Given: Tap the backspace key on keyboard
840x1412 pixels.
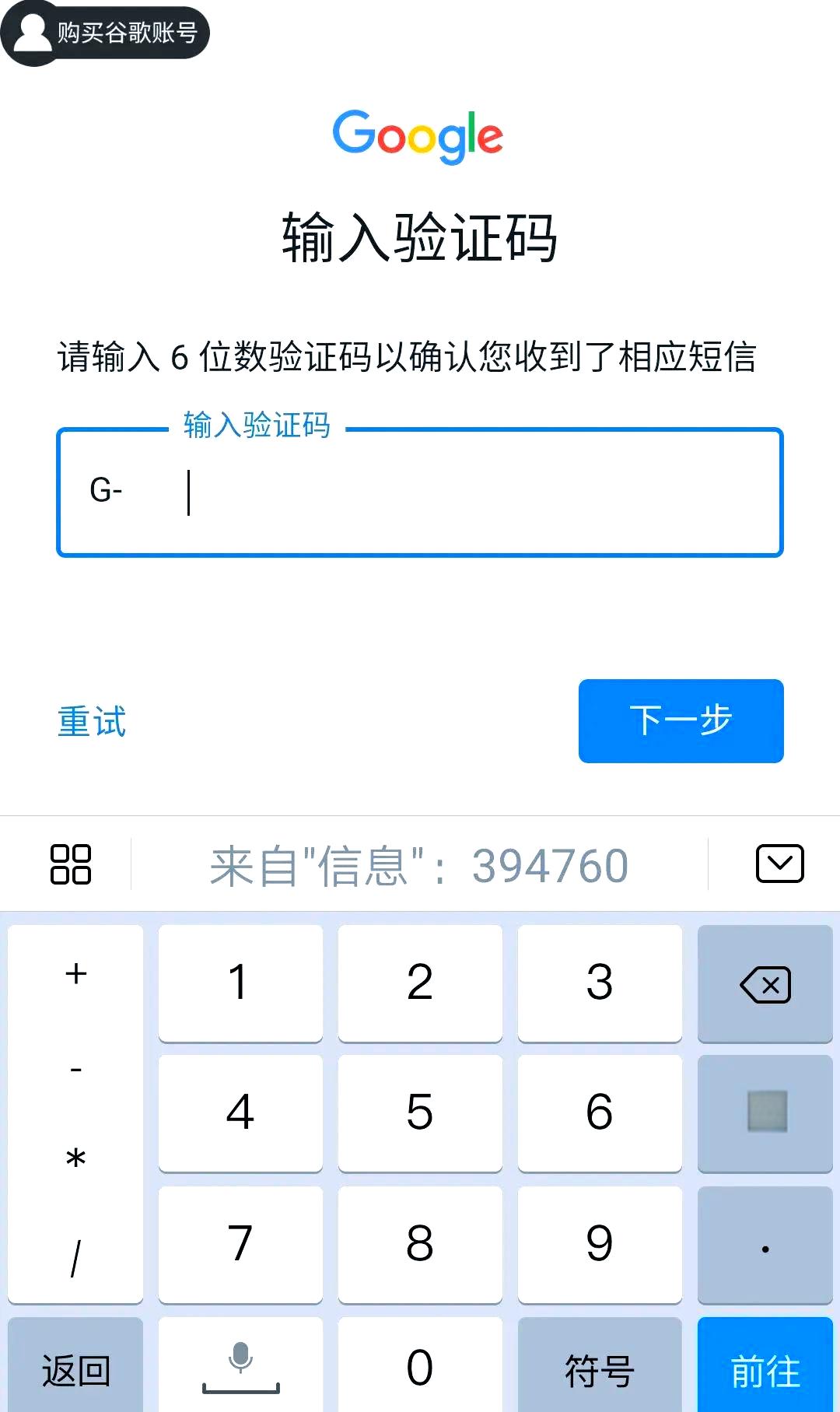Looking at the screenshot, I should (x=765, y=984).
